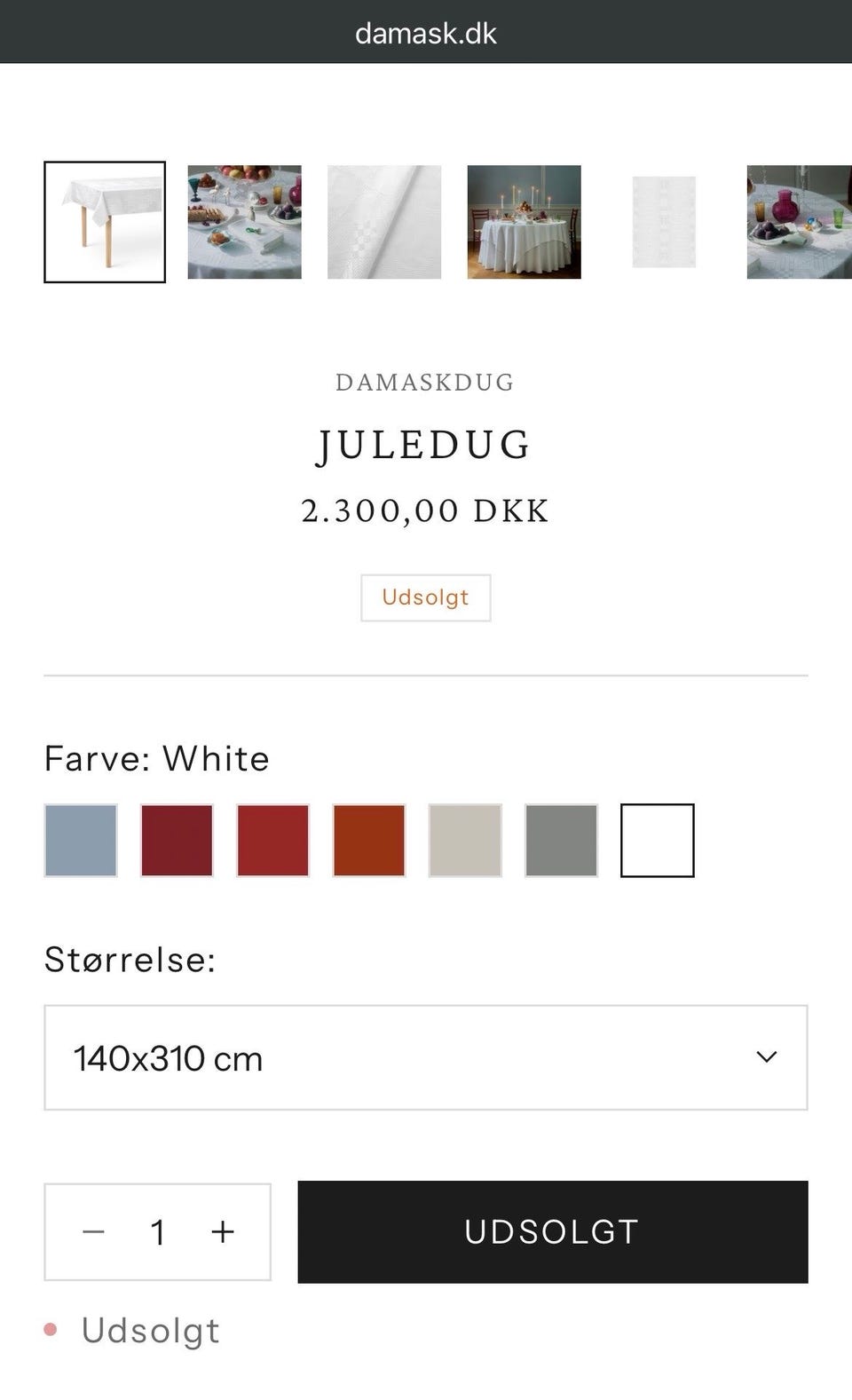Click the minus icon to decrease quantity

(92, 1232)
